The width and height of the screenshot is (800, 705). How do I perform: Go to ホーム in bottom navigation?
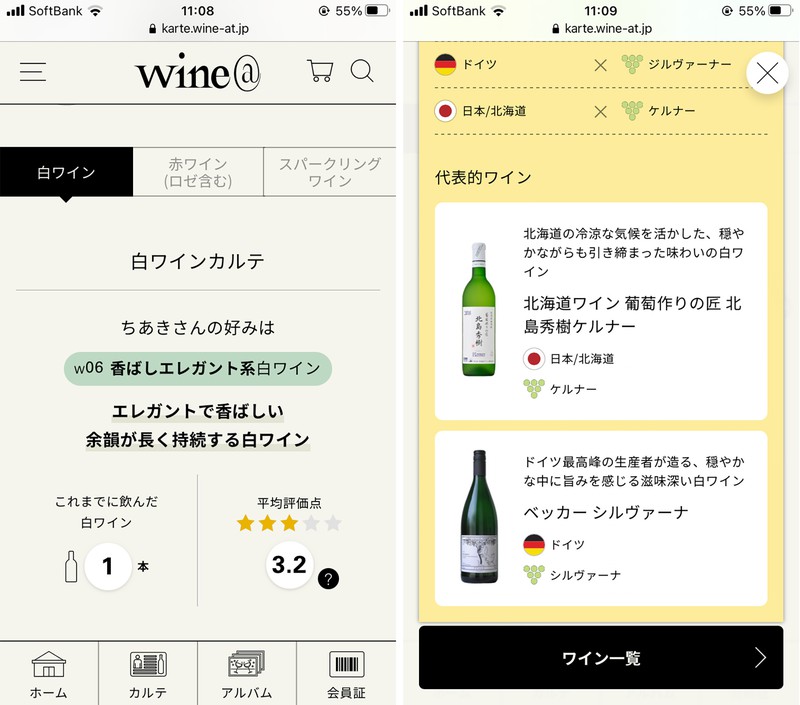pyautogui.click(x=49, y=674)
